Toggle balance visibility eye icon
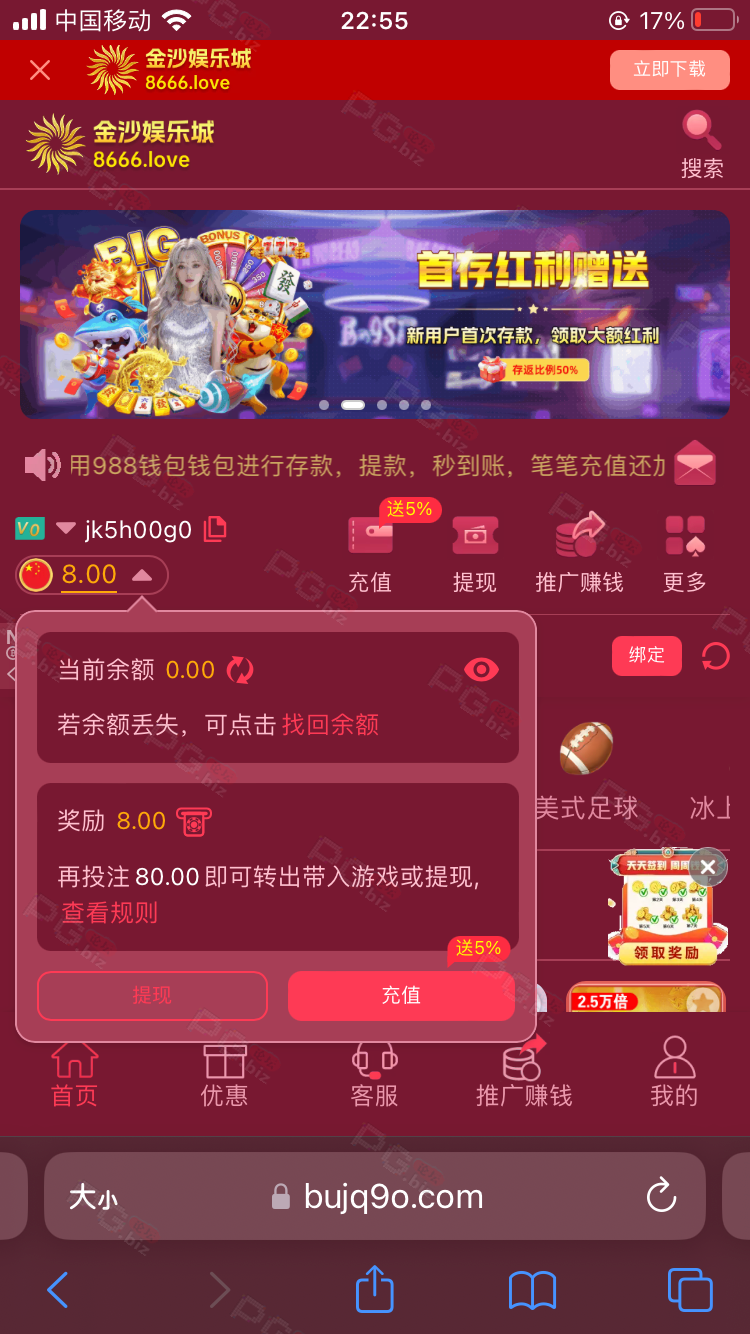 tap(482, 670)
